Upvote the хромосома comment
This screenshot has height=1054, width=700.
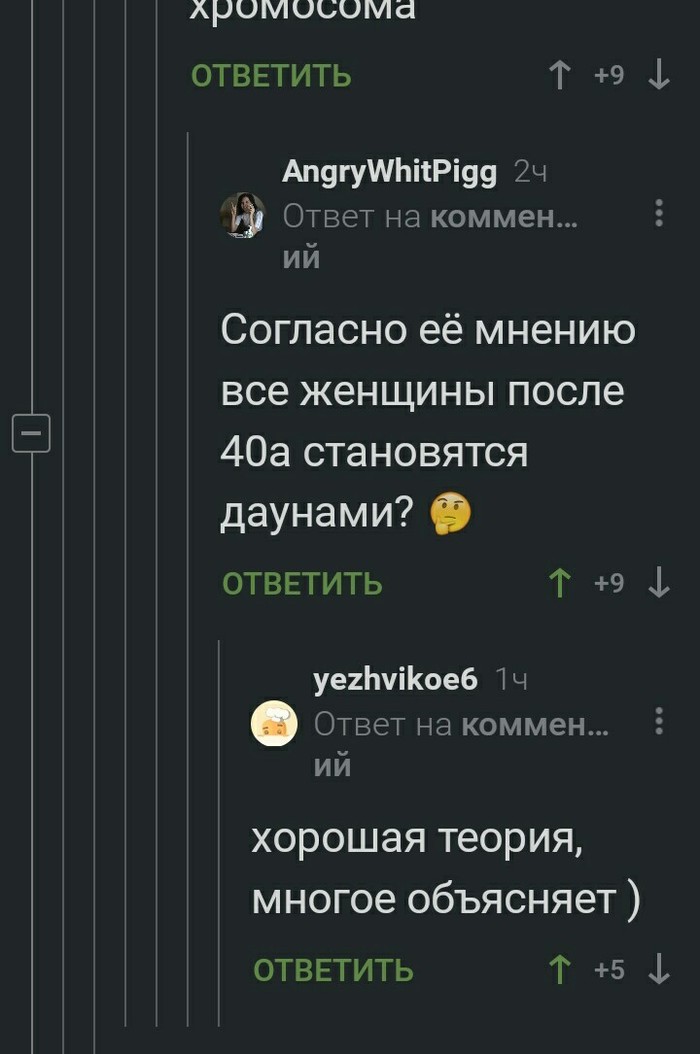pyautogui.click(x=560, y=76)
